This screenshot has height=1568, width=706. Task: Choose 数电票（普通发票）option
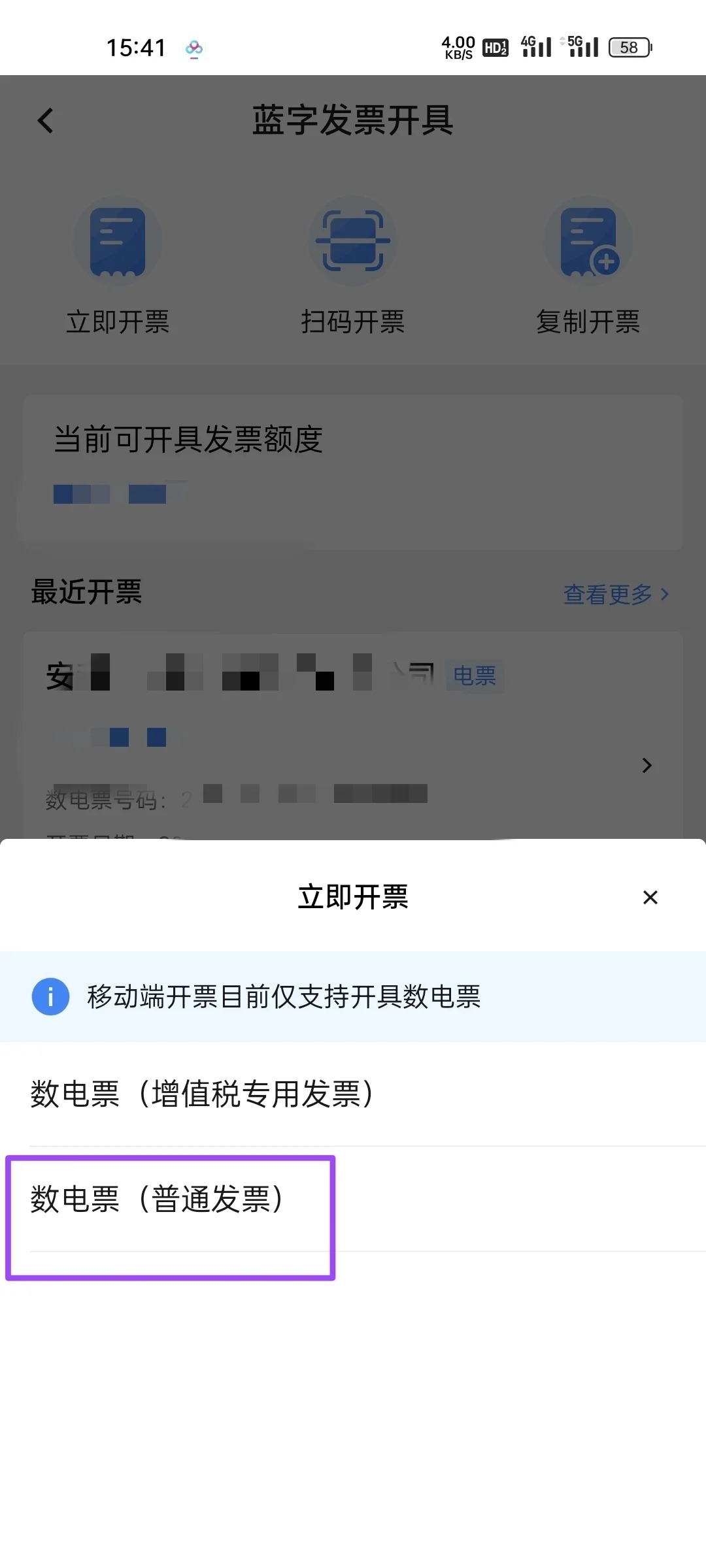tap(158, 1200)
